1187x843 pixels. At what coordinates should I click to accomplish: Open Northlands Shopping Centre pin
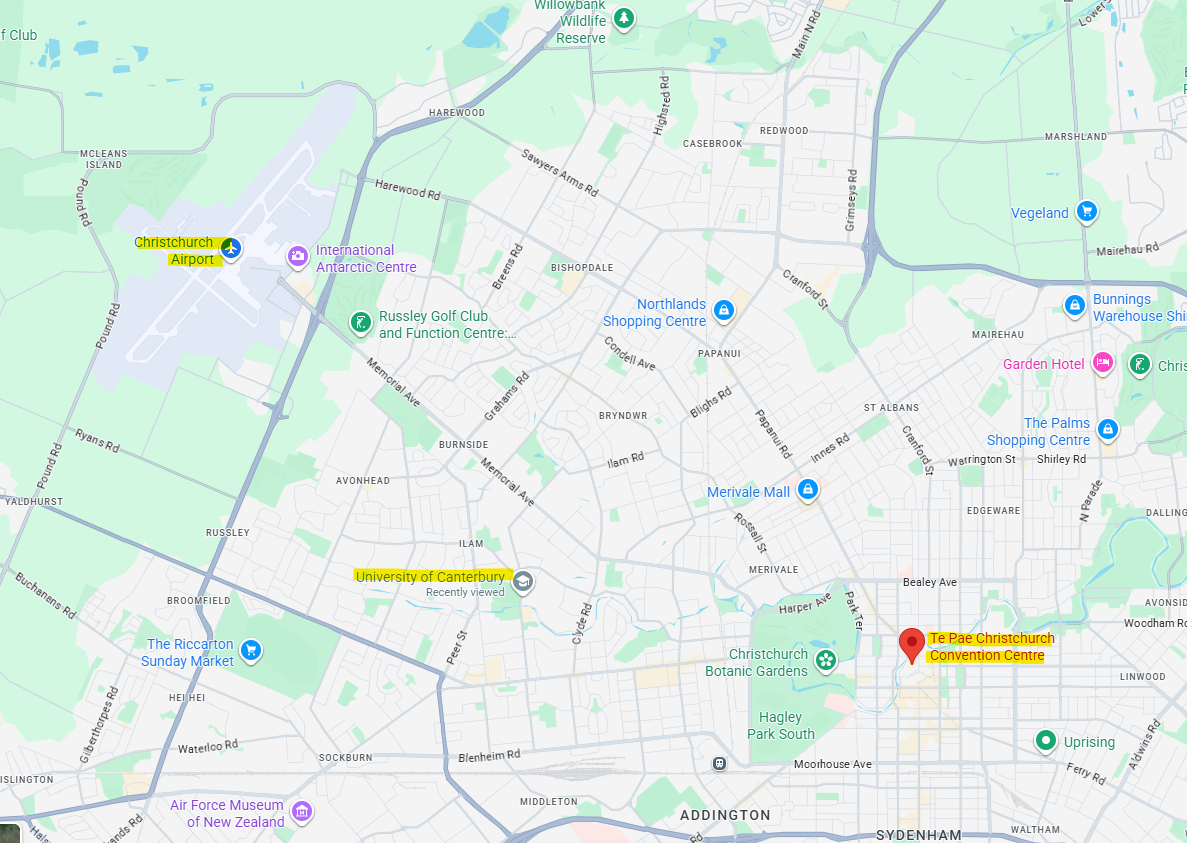(724, 312)
